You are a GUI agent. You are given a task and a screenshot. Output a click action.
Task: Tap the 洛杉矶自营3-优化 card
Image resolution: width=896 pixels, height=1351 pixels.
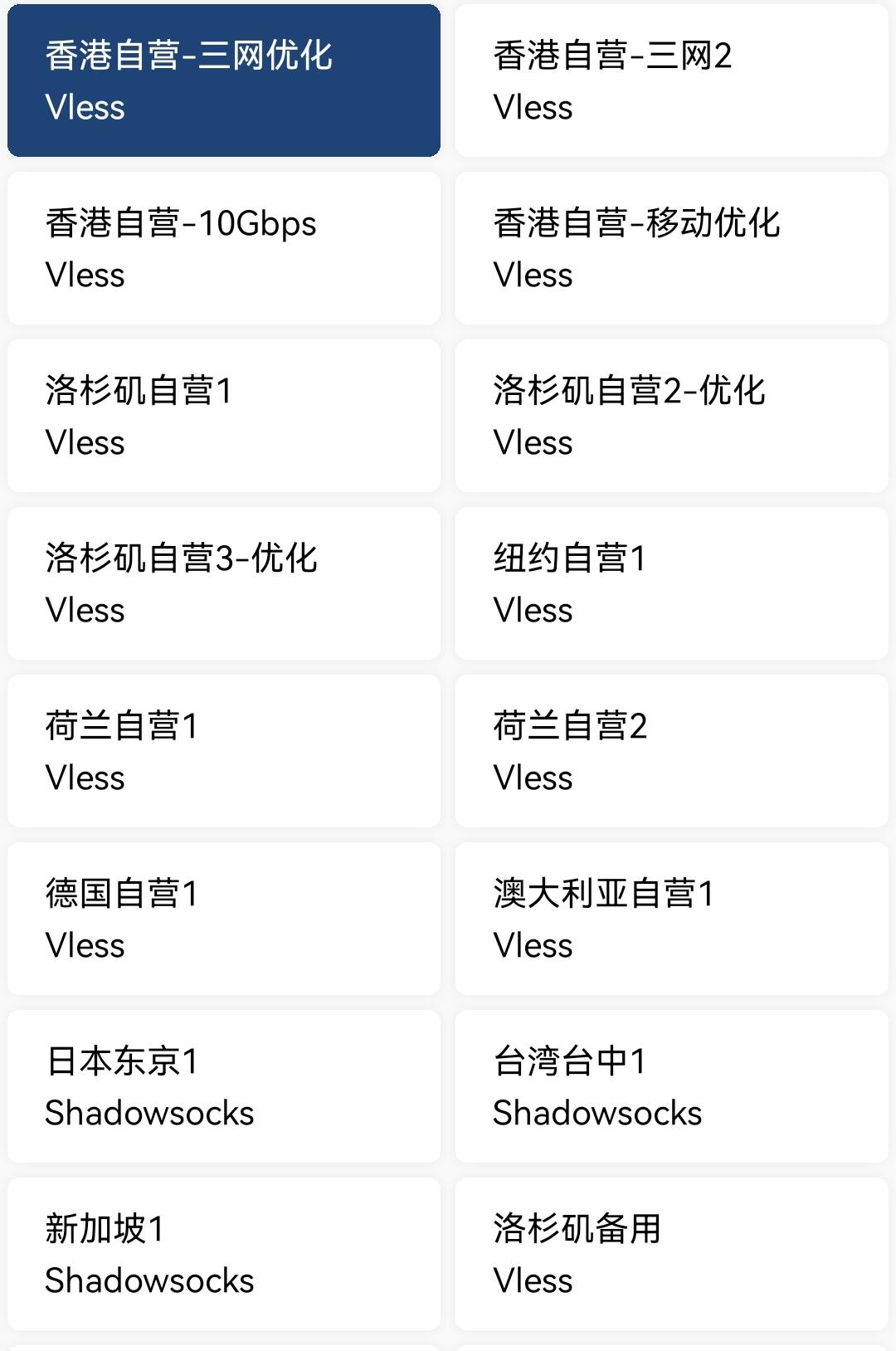224,583
